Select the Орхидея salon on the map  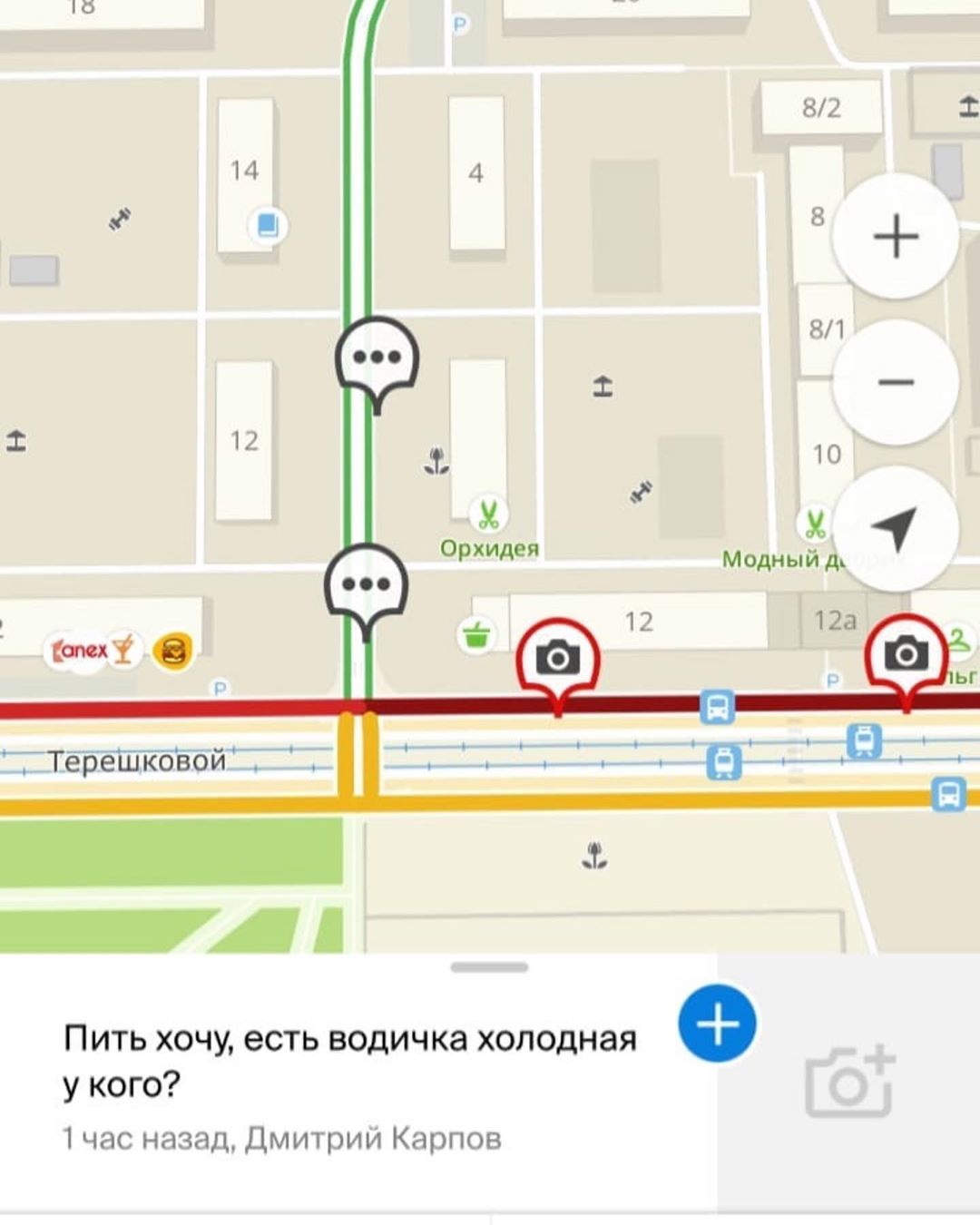pos(488,516)
